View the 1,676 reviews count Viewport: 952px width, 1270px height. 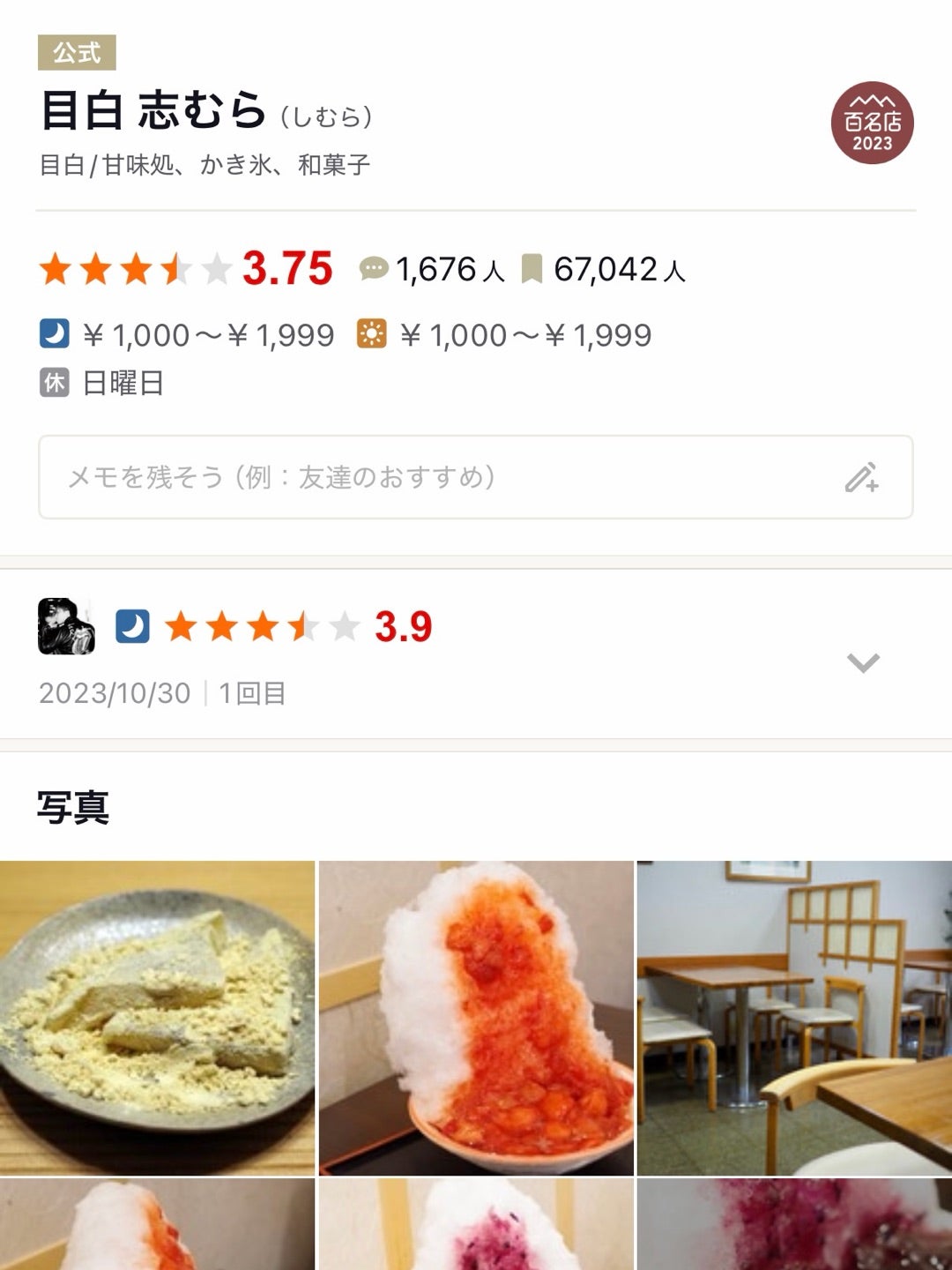click(x=433, y=269)
